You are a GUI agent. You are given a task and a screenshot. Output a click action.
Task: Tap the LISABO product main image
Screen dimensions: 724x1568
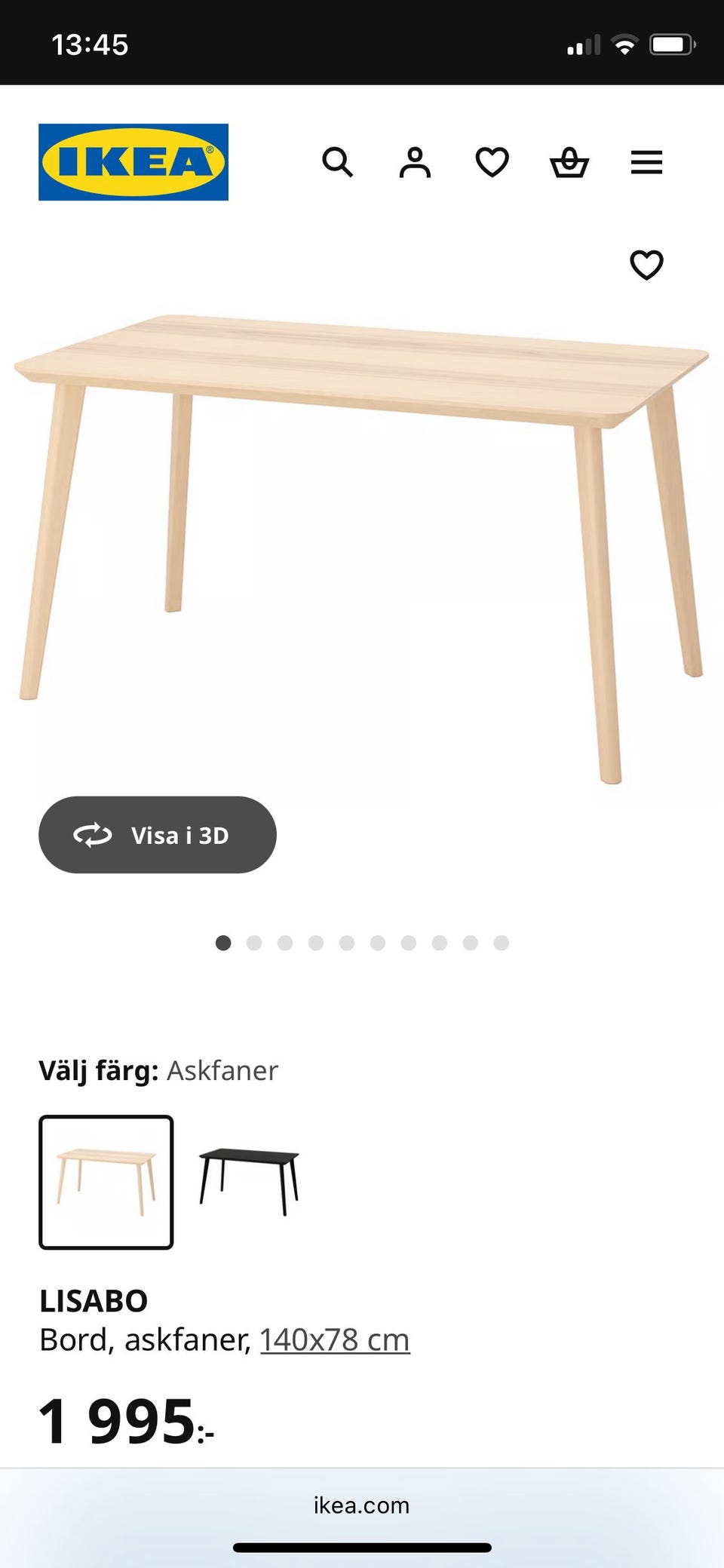tap(362, 528)
